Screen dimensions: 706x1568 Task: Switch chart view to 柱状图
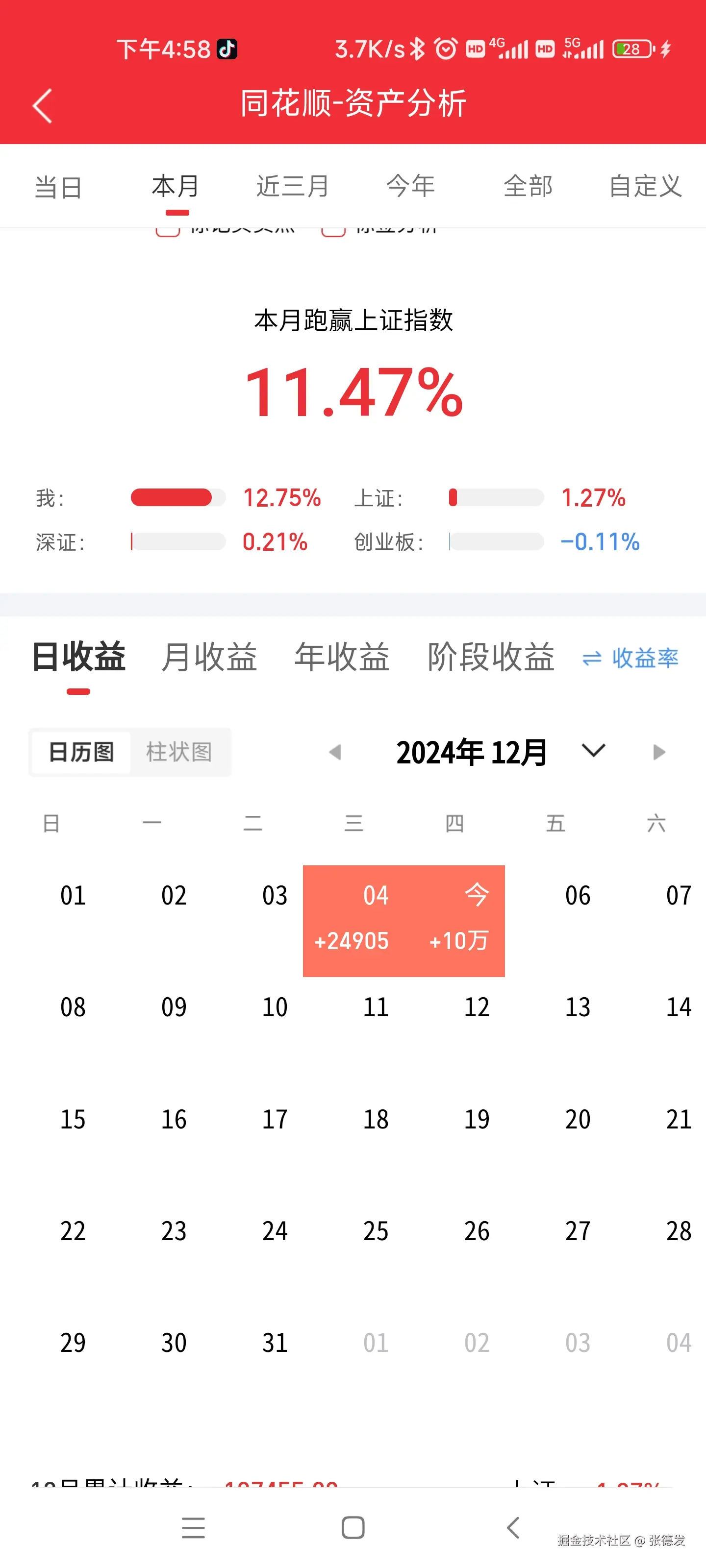[x=179, y=752]
